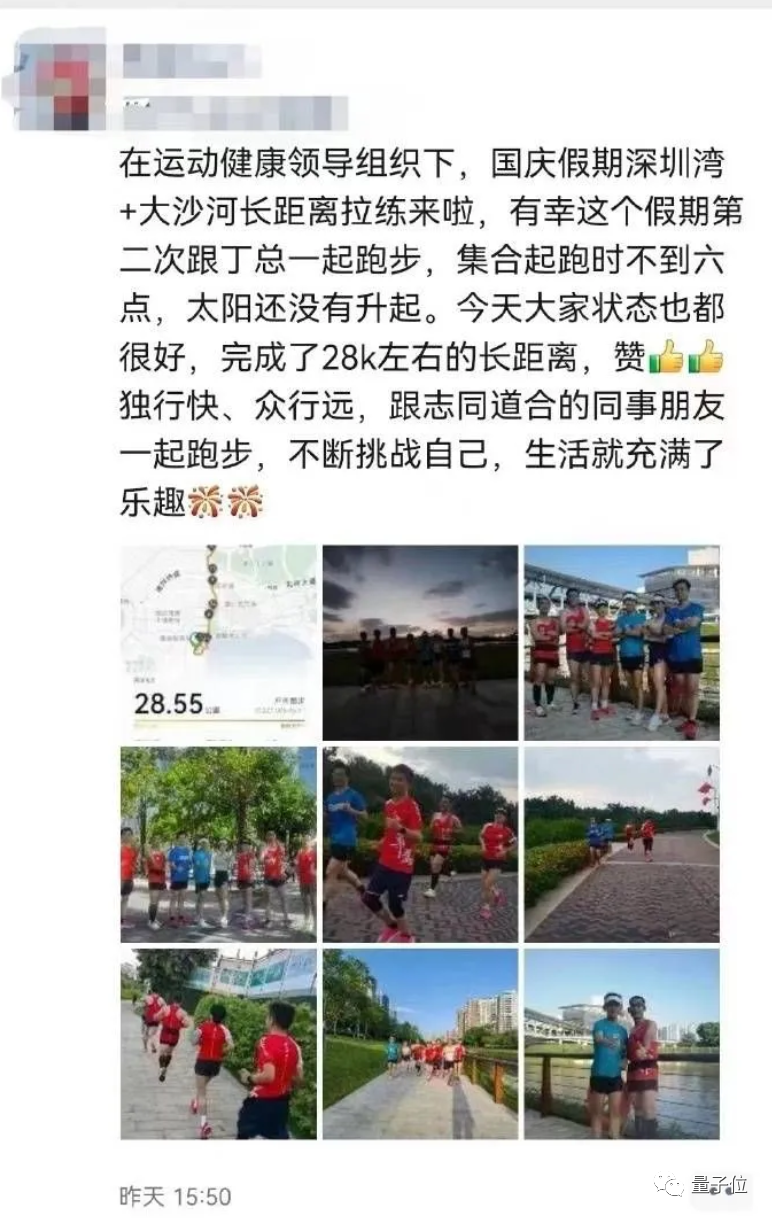Open the group photo by the bridge
Viewport: 772px width, 1218px height.
click(621, 642)
